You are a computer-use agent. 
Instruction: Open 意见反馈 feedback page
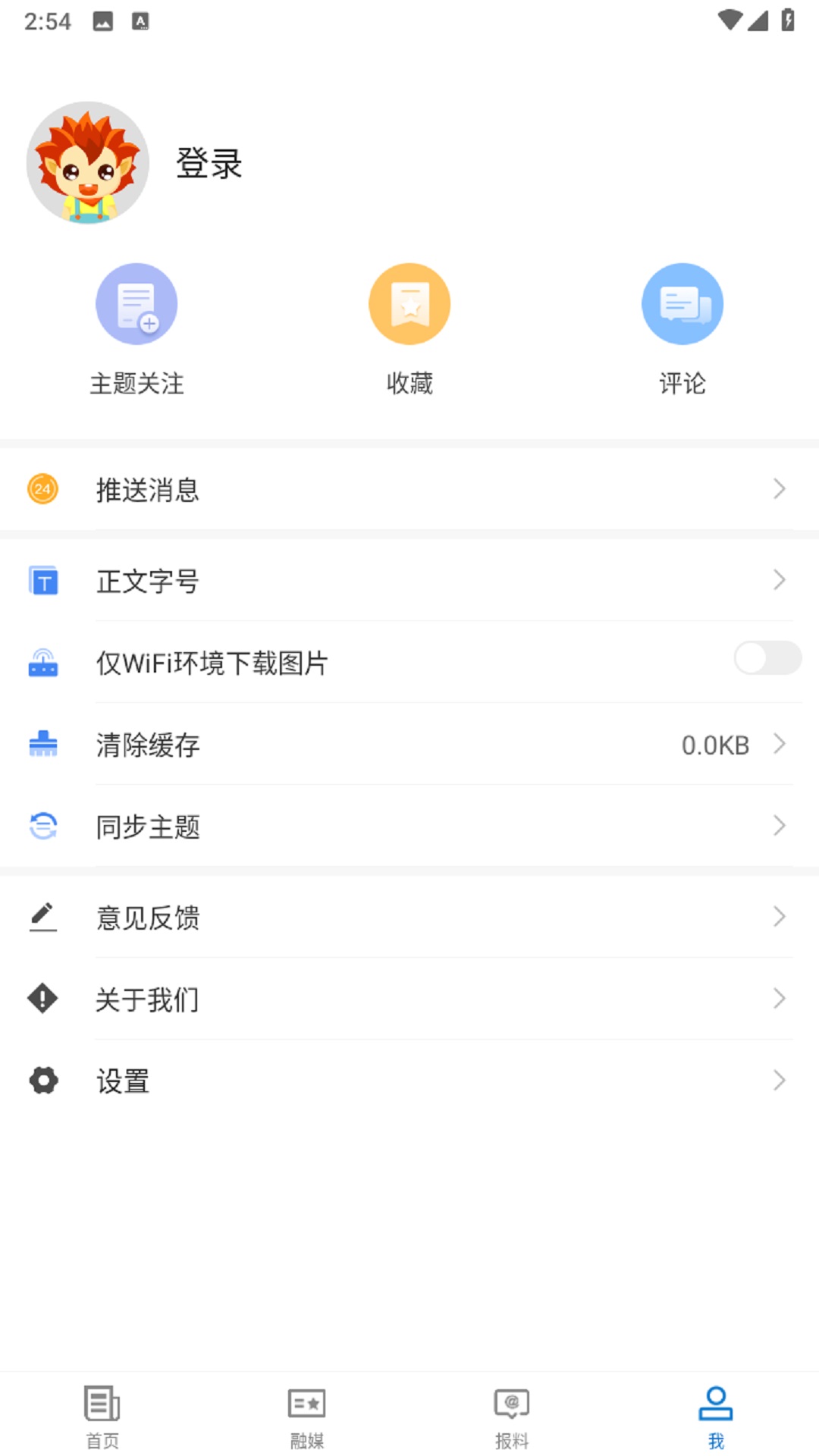pos(149,918)
